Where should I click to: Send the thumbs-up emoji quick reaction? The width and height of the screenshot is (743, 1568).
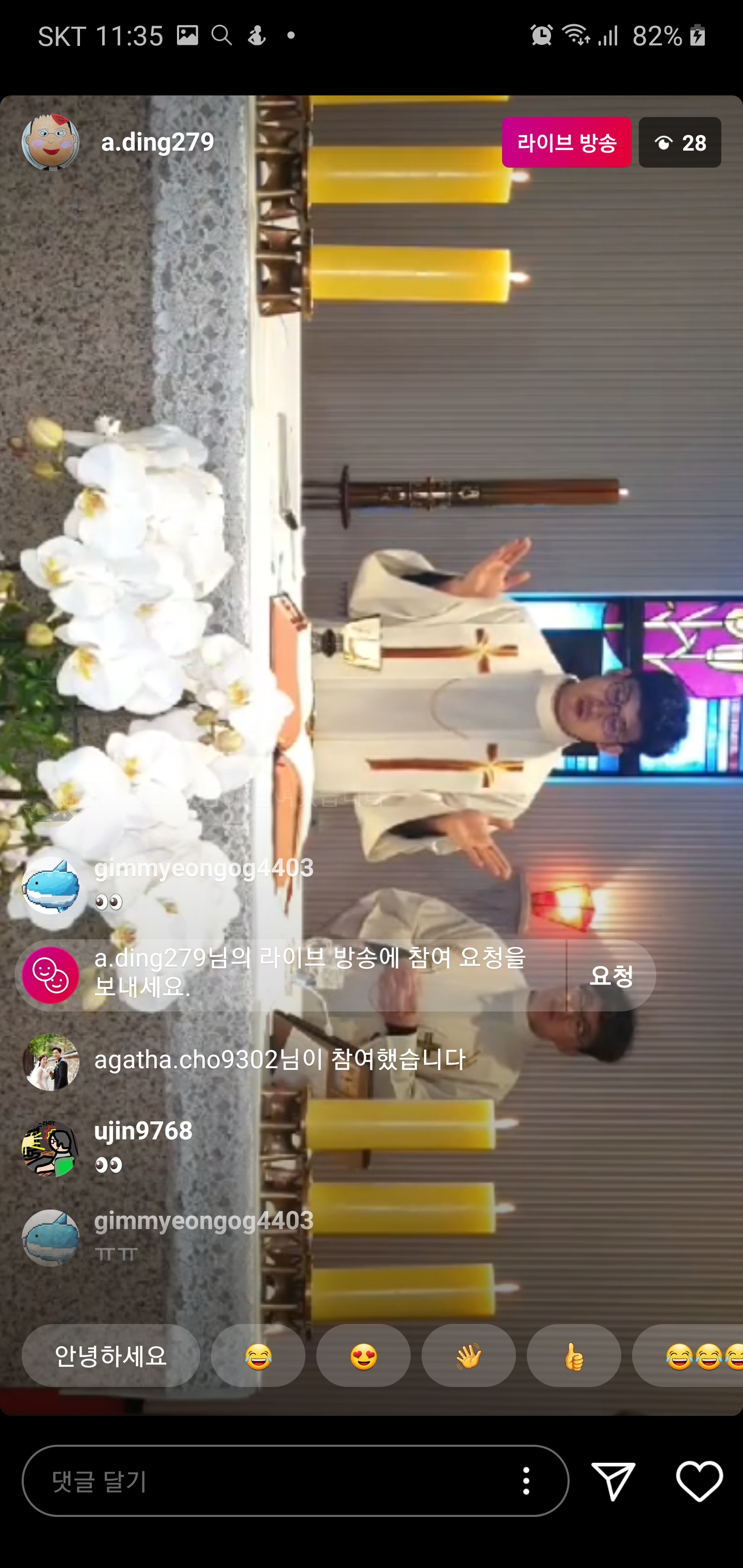click(x=573, y=1355)
